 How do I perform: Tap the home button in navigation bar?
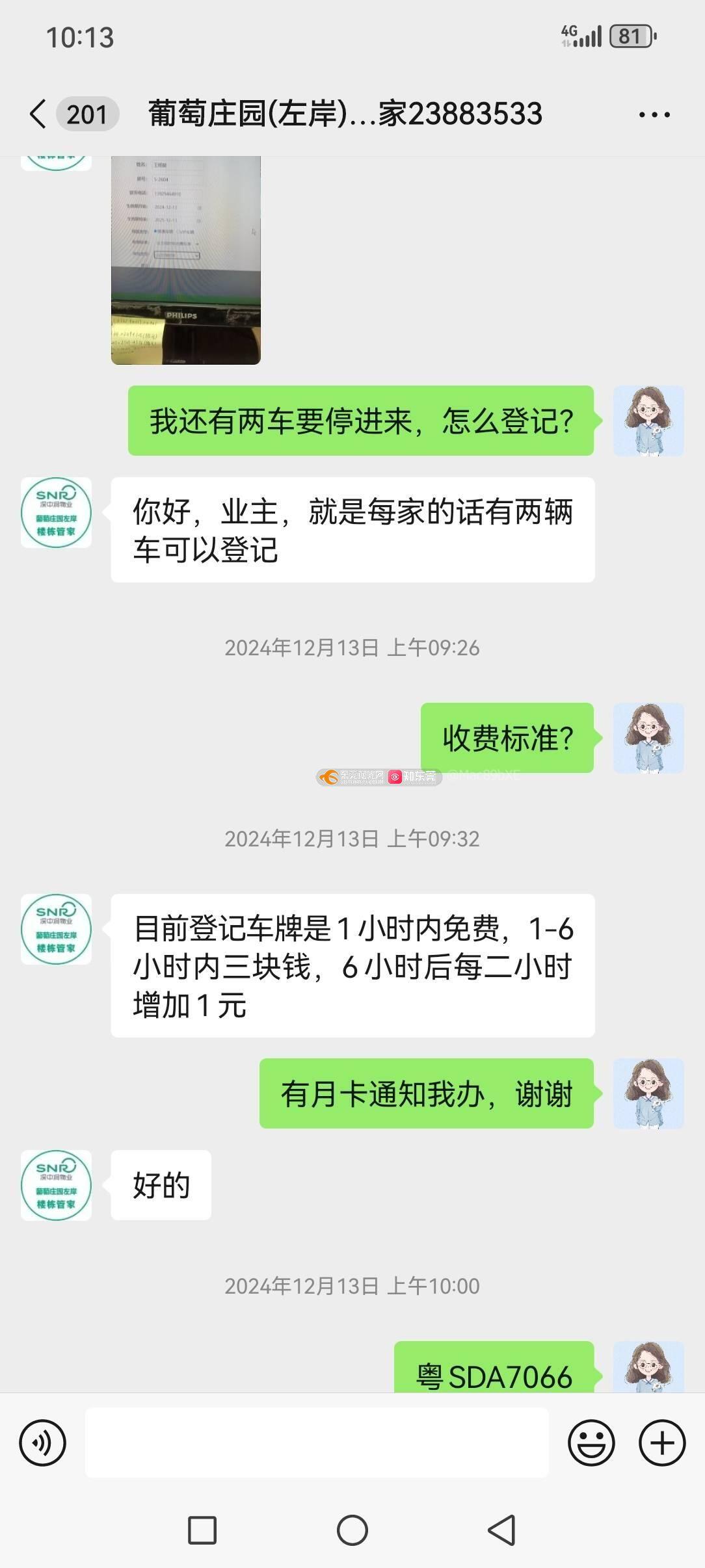pyautogui.click(x=352, y=1530)
